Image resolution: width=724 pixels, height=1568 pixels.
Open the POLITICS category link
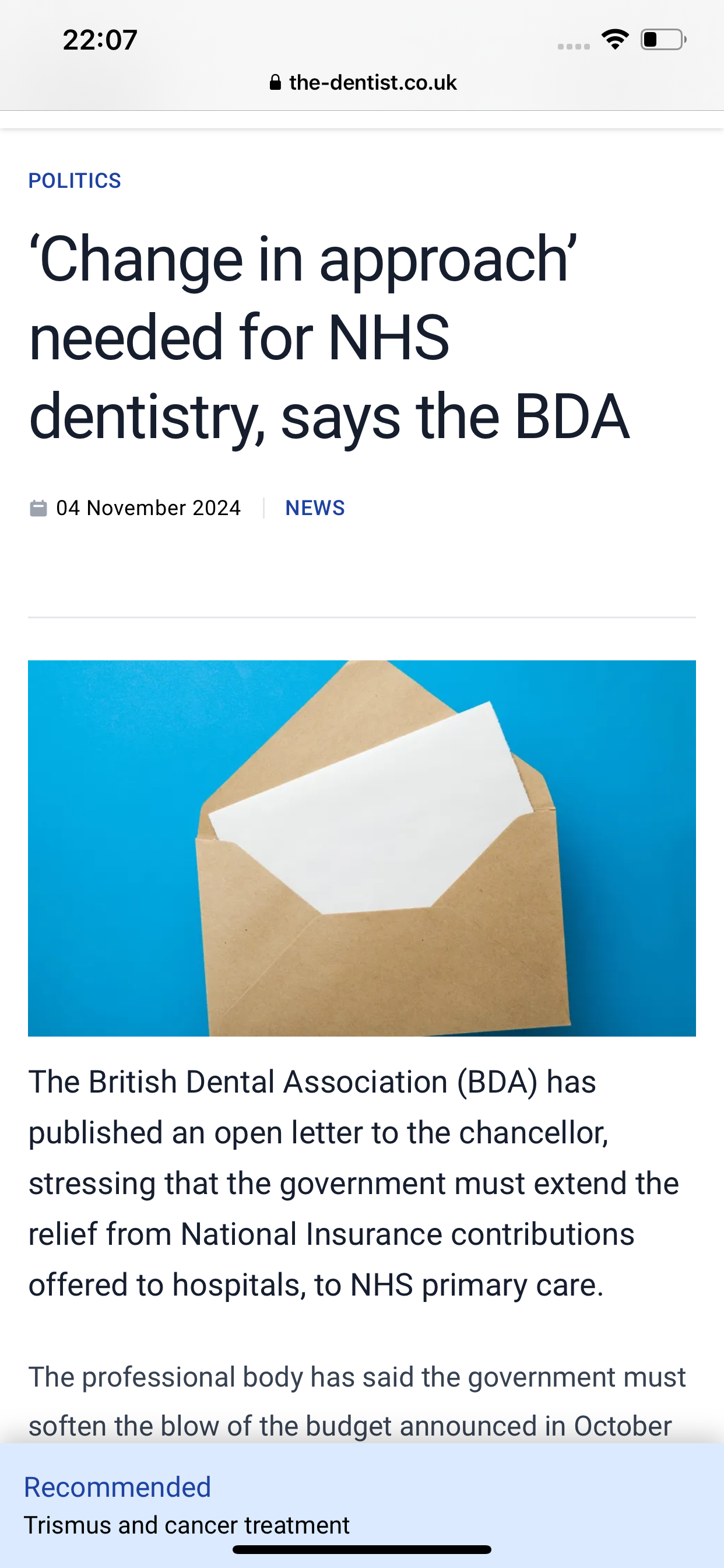75,181
